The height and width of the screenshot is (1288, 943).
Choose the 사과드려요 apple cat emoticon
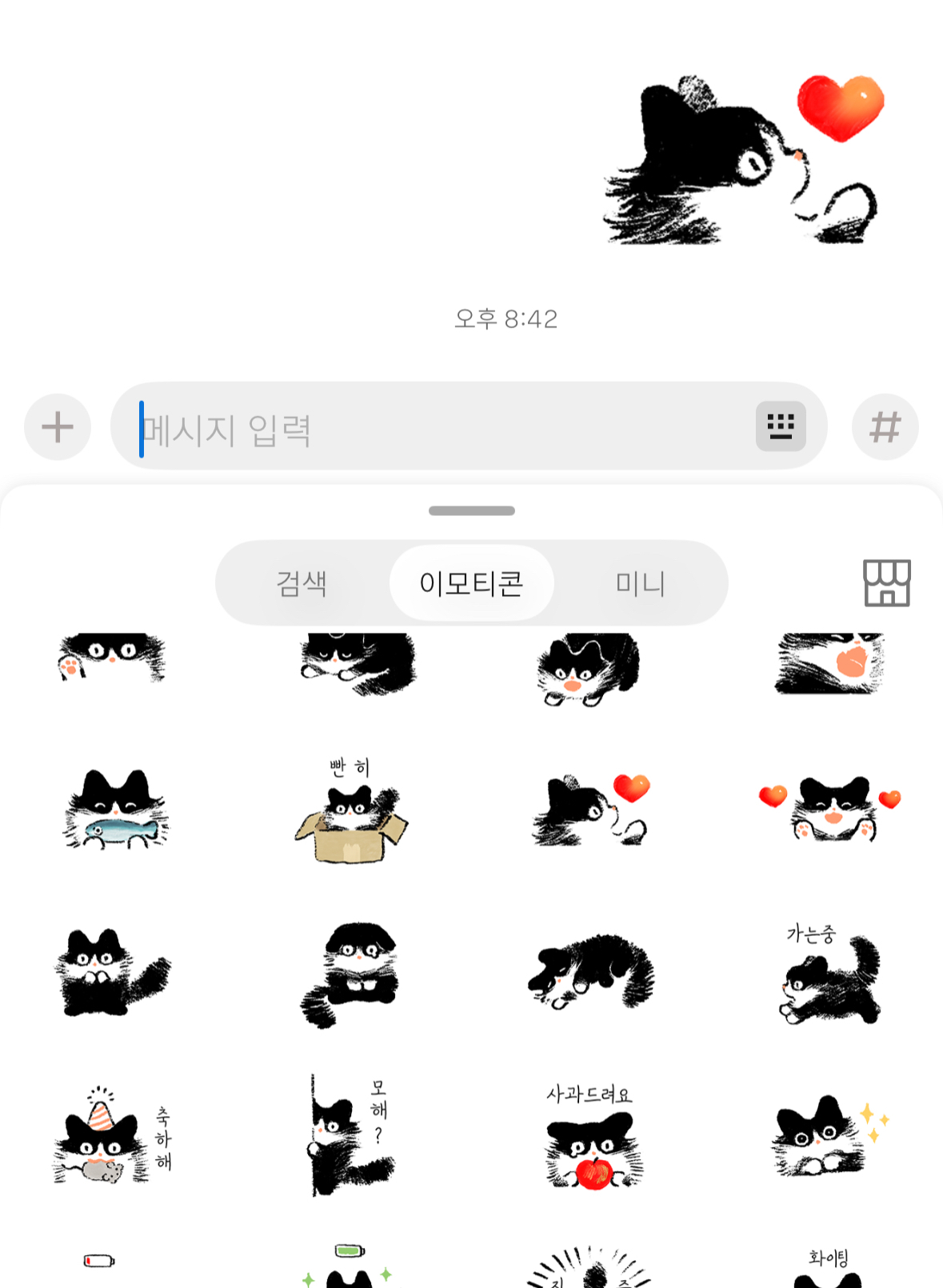coord(591,1135)
